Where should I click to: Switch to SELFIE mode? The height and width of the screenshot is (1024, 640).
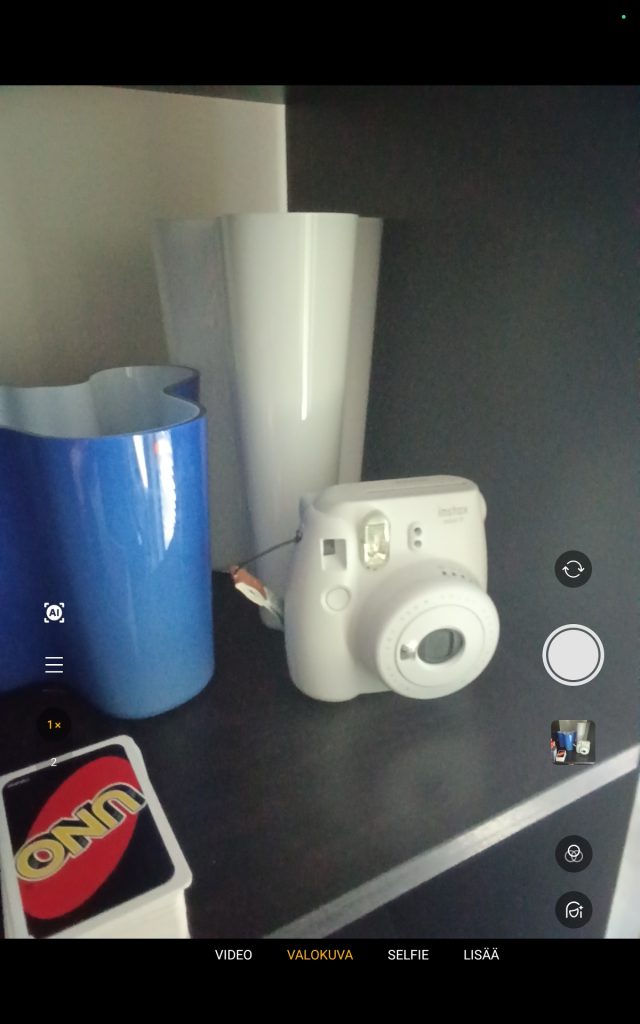[x=408, y=955]
